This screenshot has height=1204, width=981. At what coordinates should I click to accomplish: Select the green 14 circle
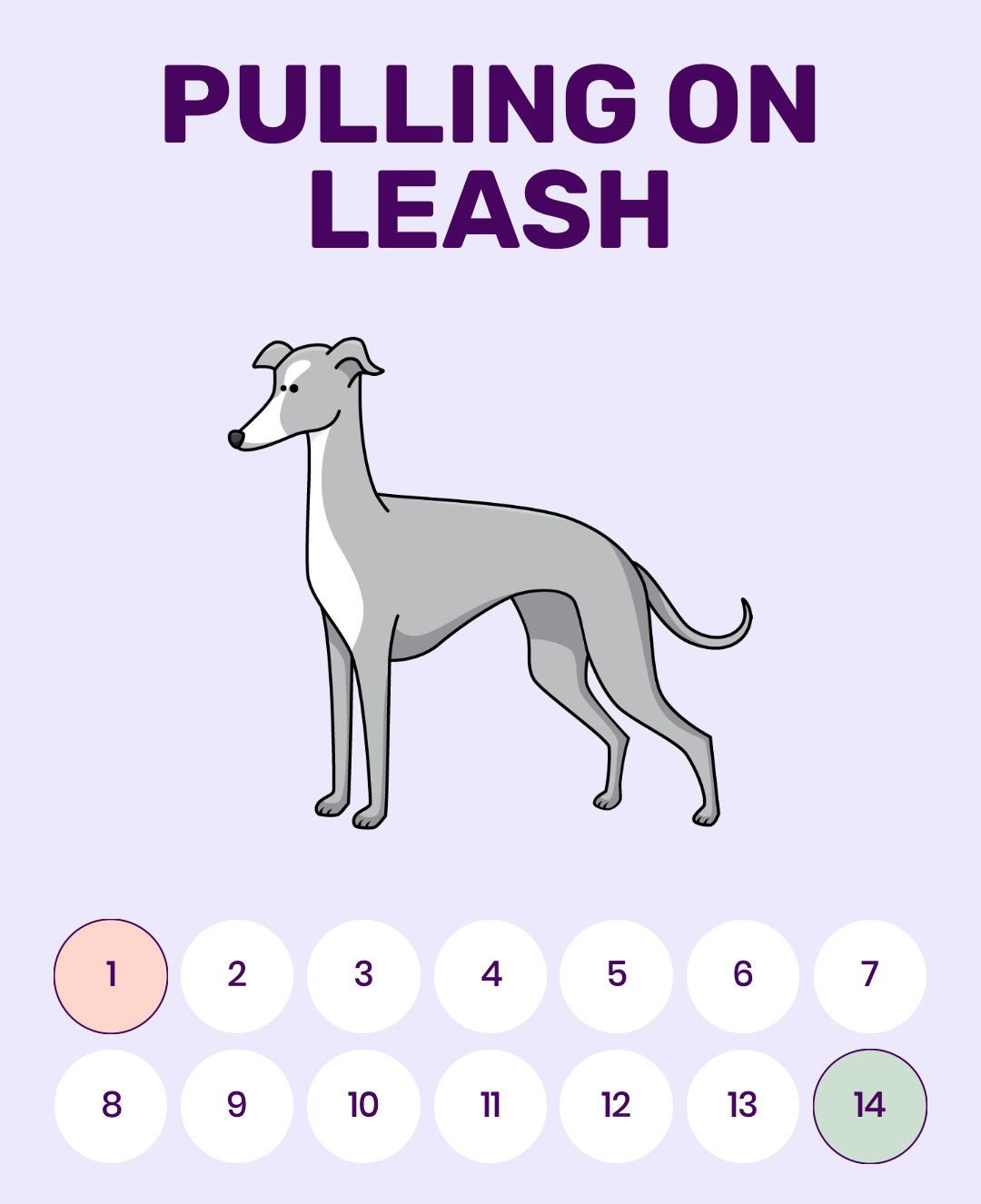tap(869, 1106)
